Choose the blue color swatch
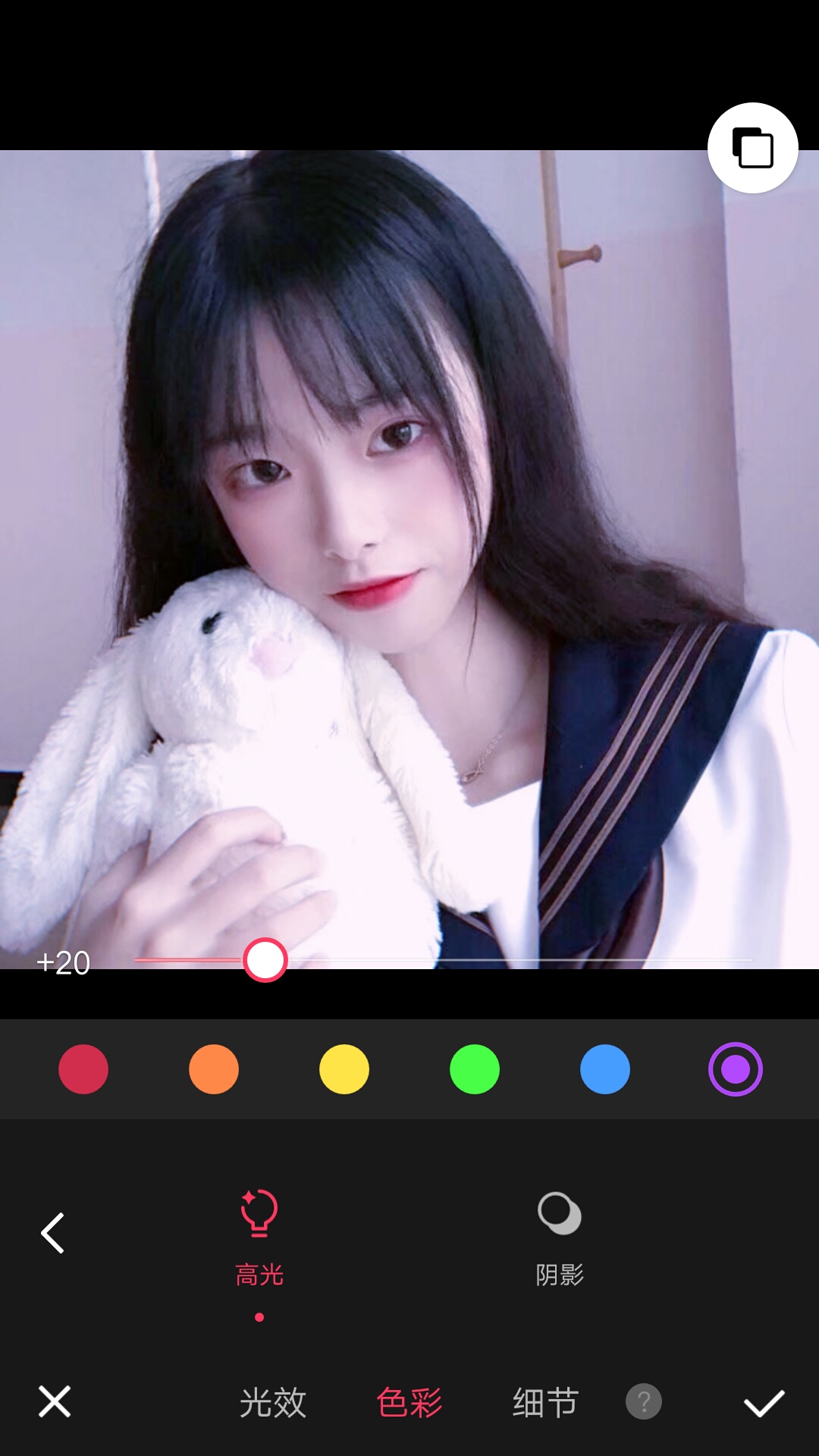The height and width of the screenshot is (1456, 819). tap(605, 1069)
